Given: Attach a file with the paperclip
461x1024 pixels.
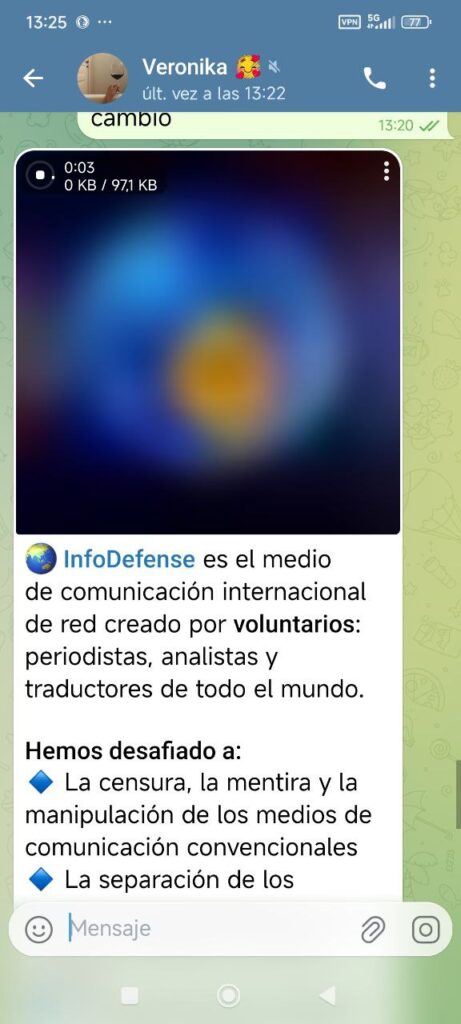Looking at the screenshot, I should 374,929.
